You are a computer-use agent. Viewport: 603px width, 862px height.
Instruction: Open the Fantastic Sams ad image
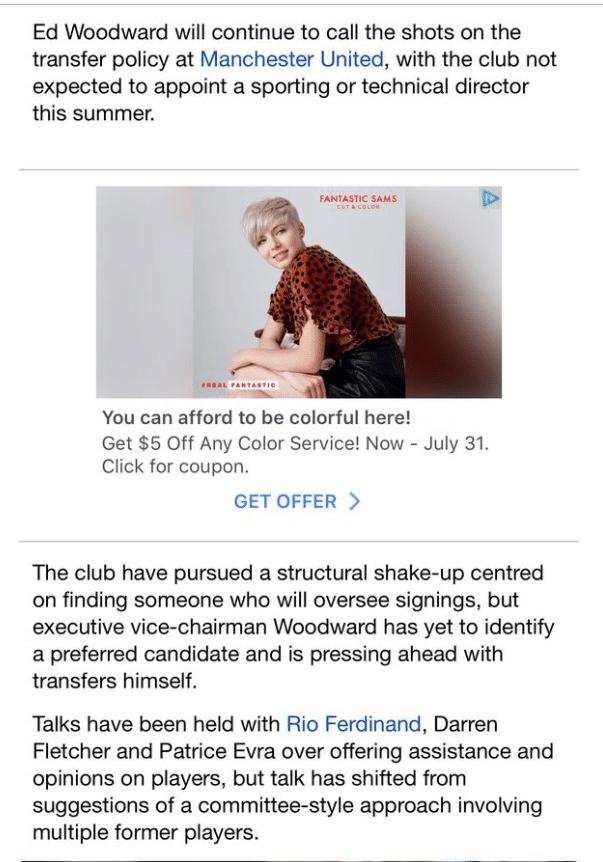pos(298,293)
